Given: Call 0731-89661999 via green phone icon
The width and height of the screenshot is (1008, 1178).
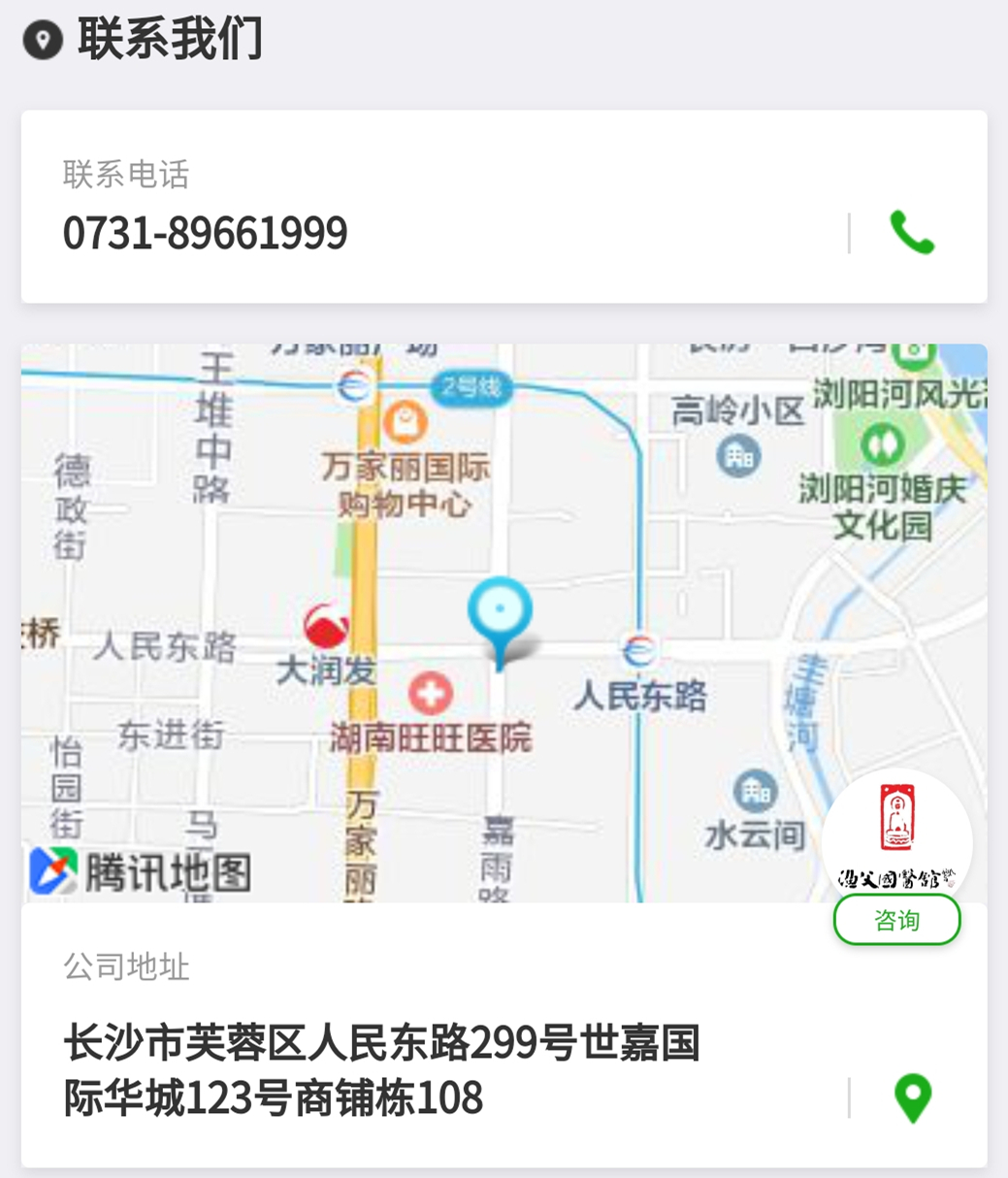Looking at the screenshot, I should (912, 234).
